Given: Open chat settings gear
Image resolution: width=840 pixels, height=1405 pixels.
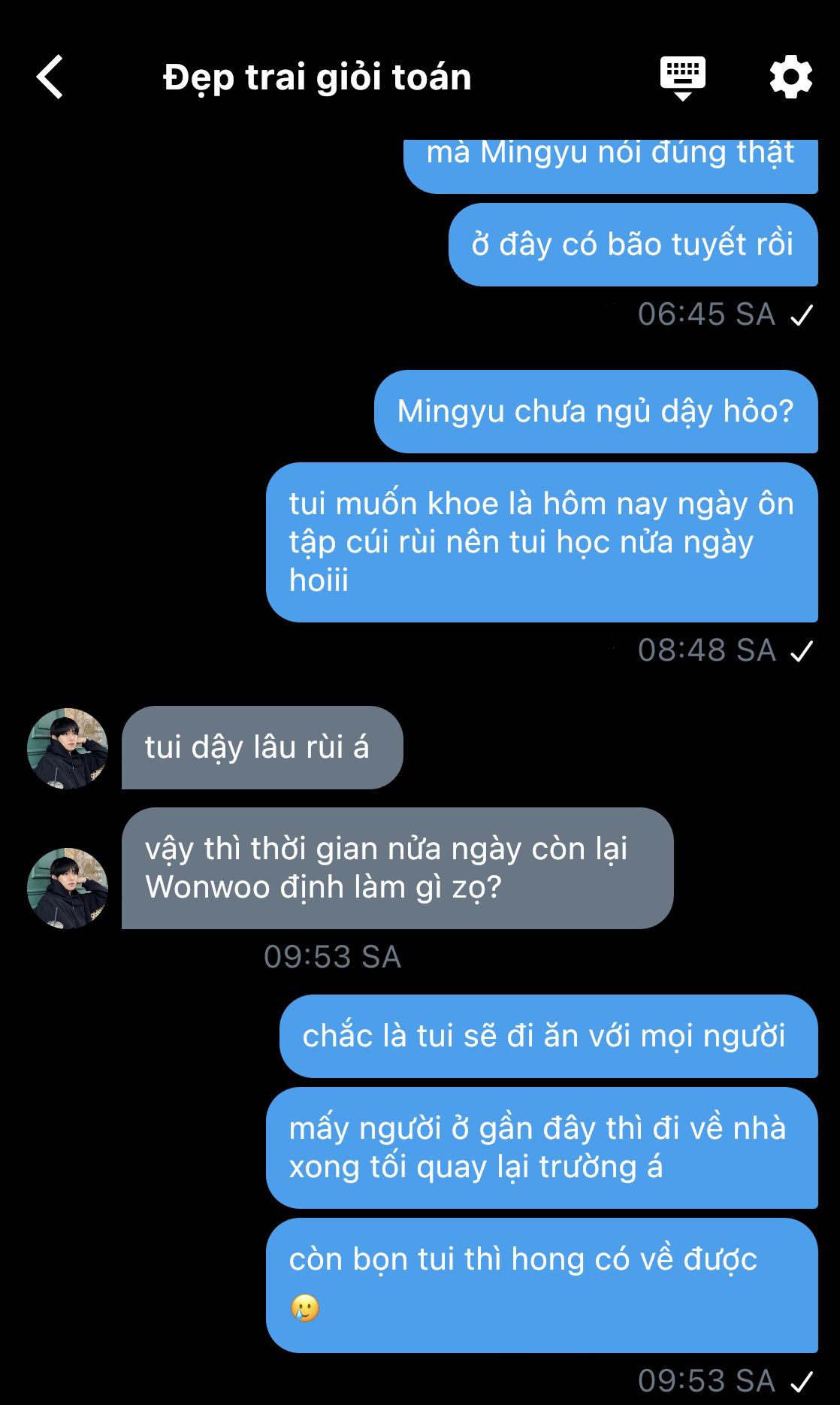Looking at the screenshot, I should coord(790,77).
